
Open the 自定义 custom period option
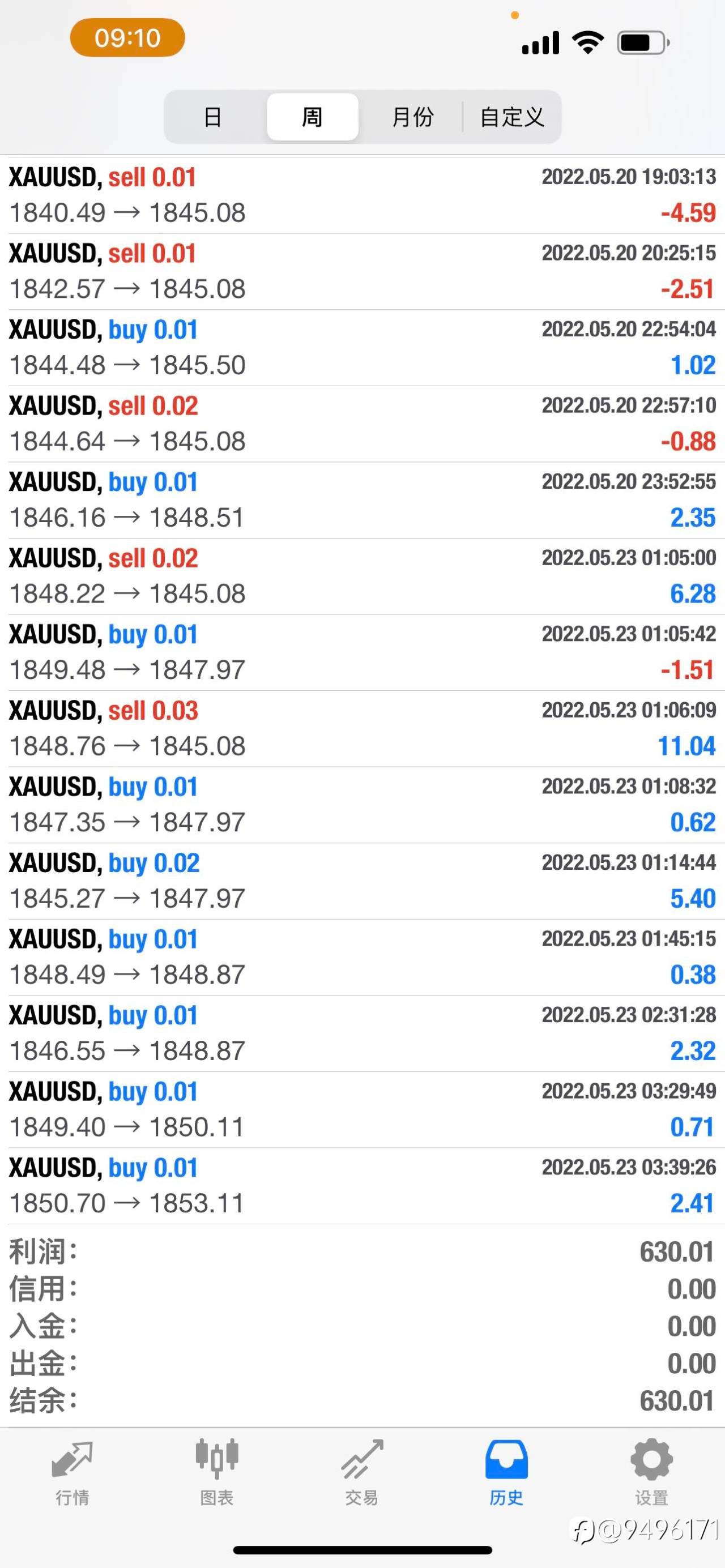pos(512,117)
